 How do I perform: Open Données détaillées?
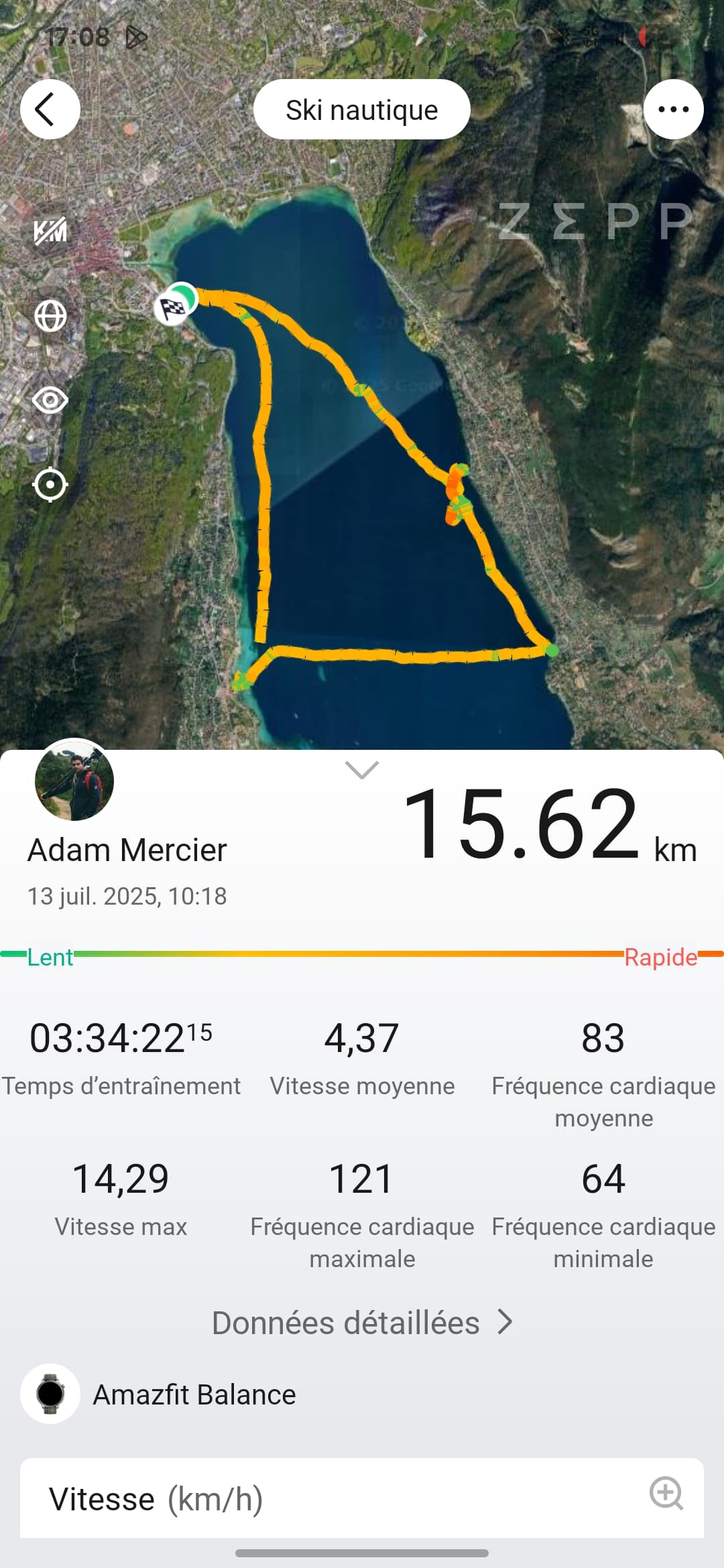coord(362,1323)
